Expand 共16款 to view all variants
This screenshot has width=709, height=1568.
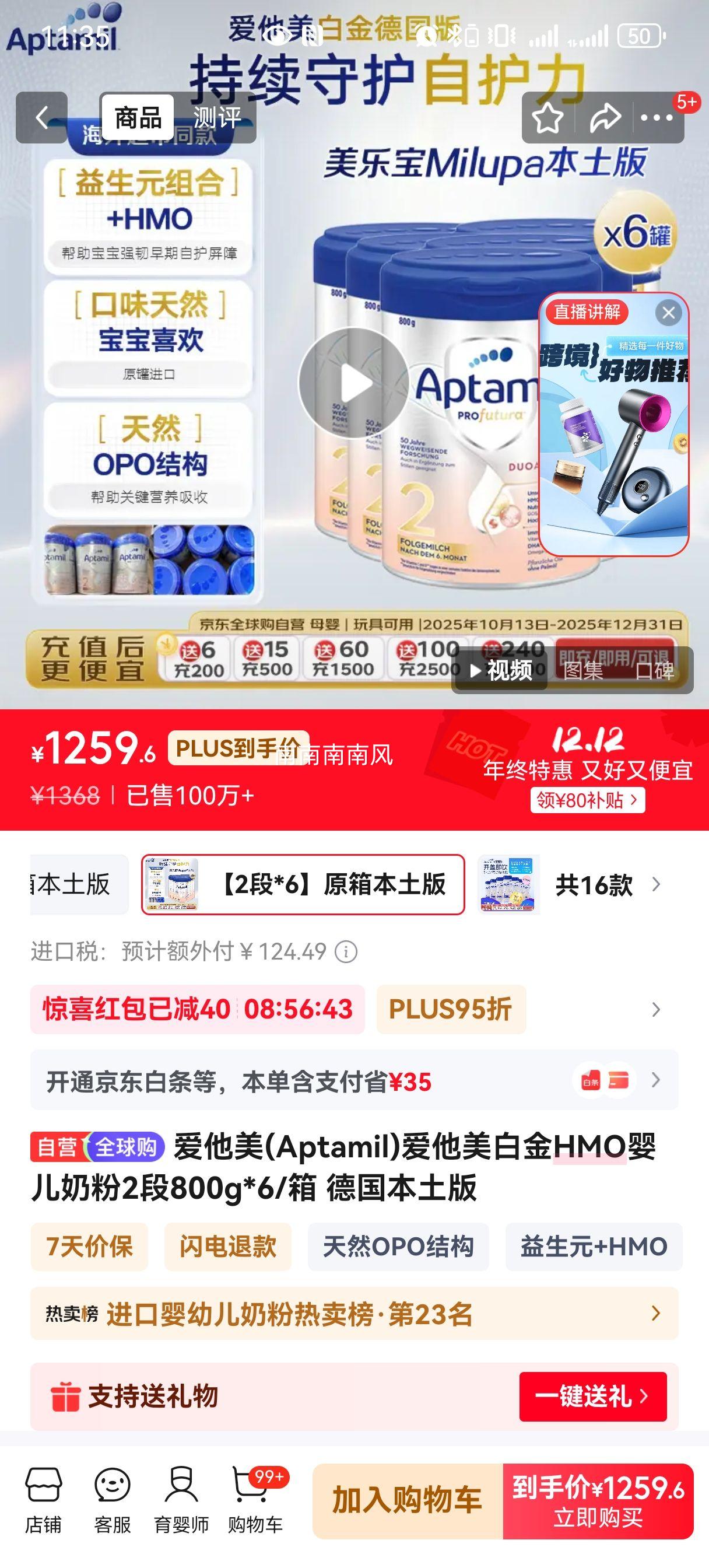[x=594, y=886]
